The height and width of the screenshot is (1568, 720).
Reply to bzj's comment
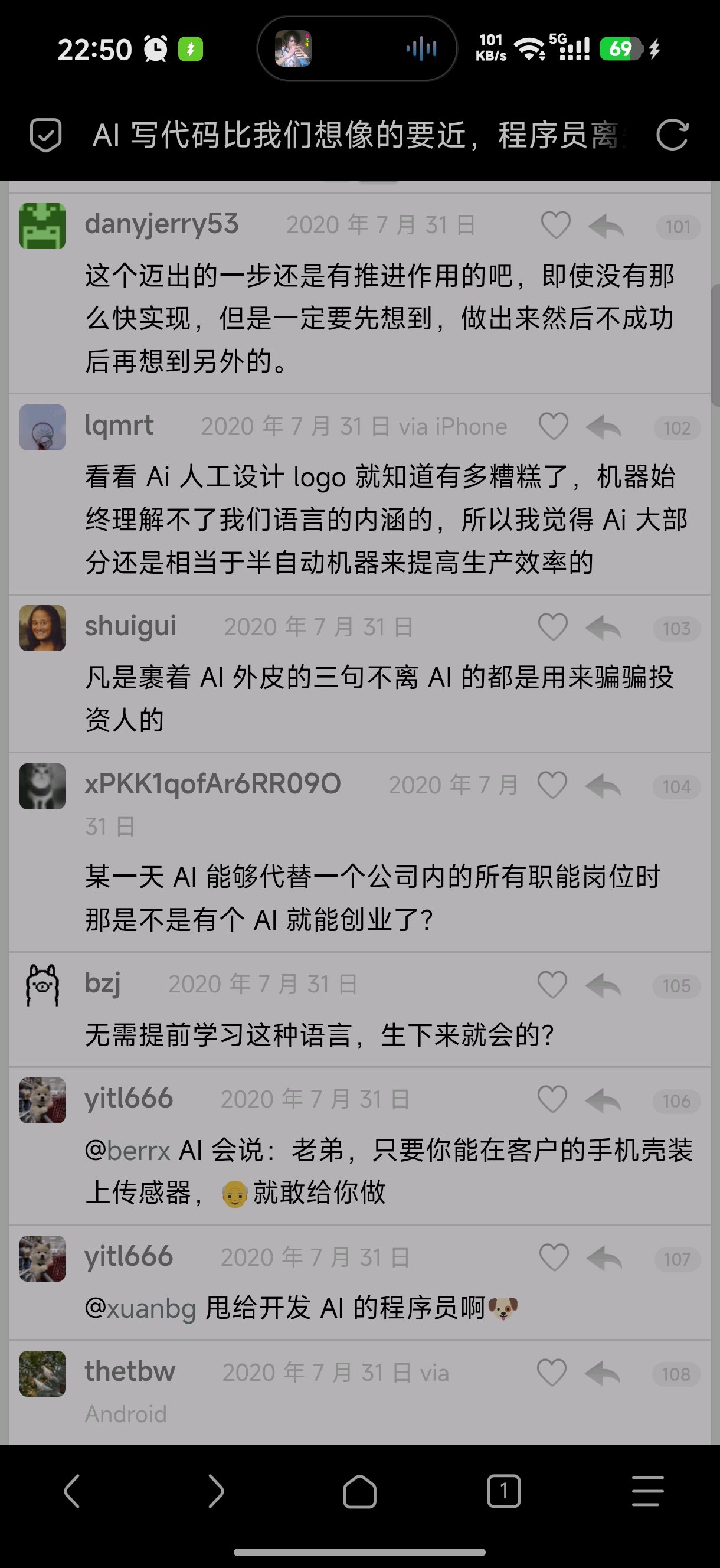pyautogui.click(x=603, y=985)
